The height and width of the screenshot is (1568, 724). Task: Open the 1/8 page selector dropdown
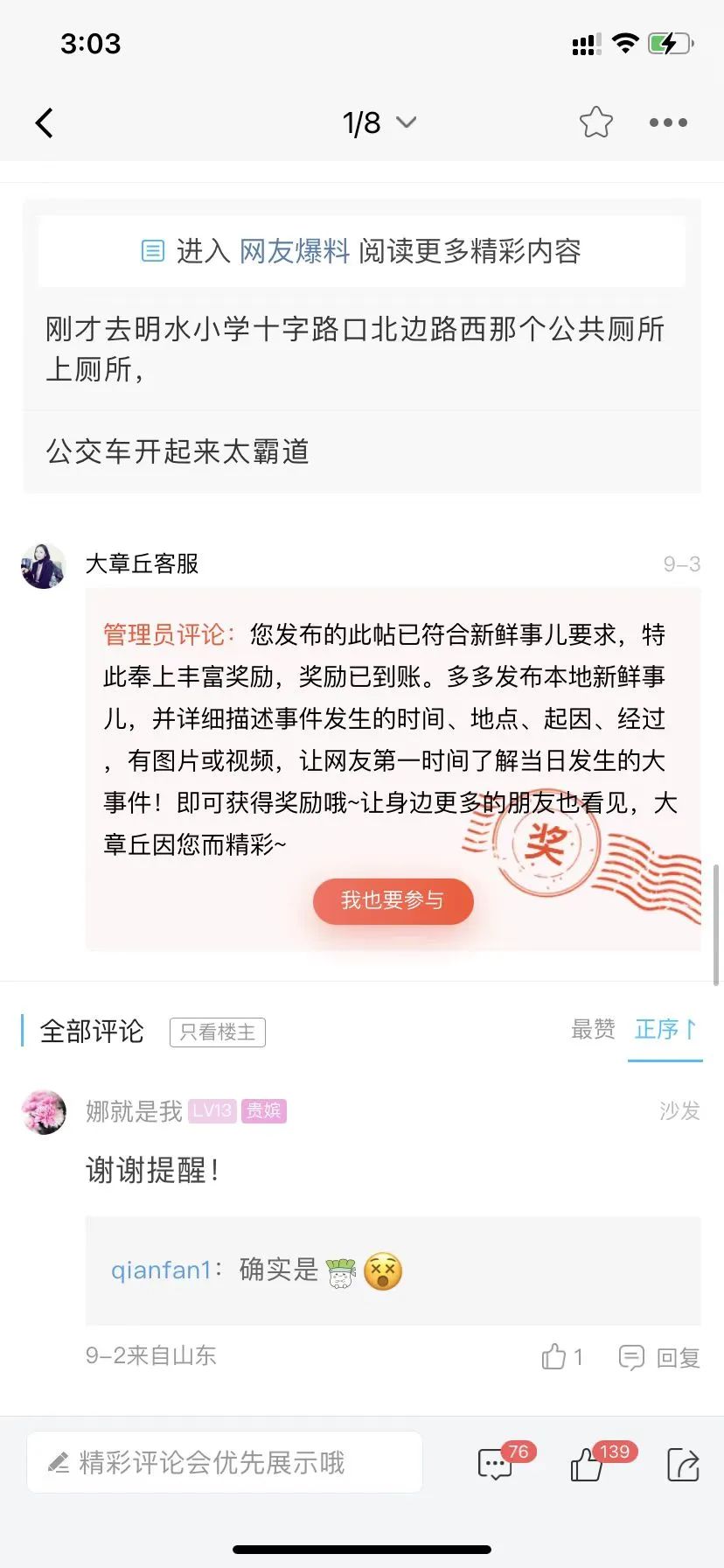click(379, 123)
